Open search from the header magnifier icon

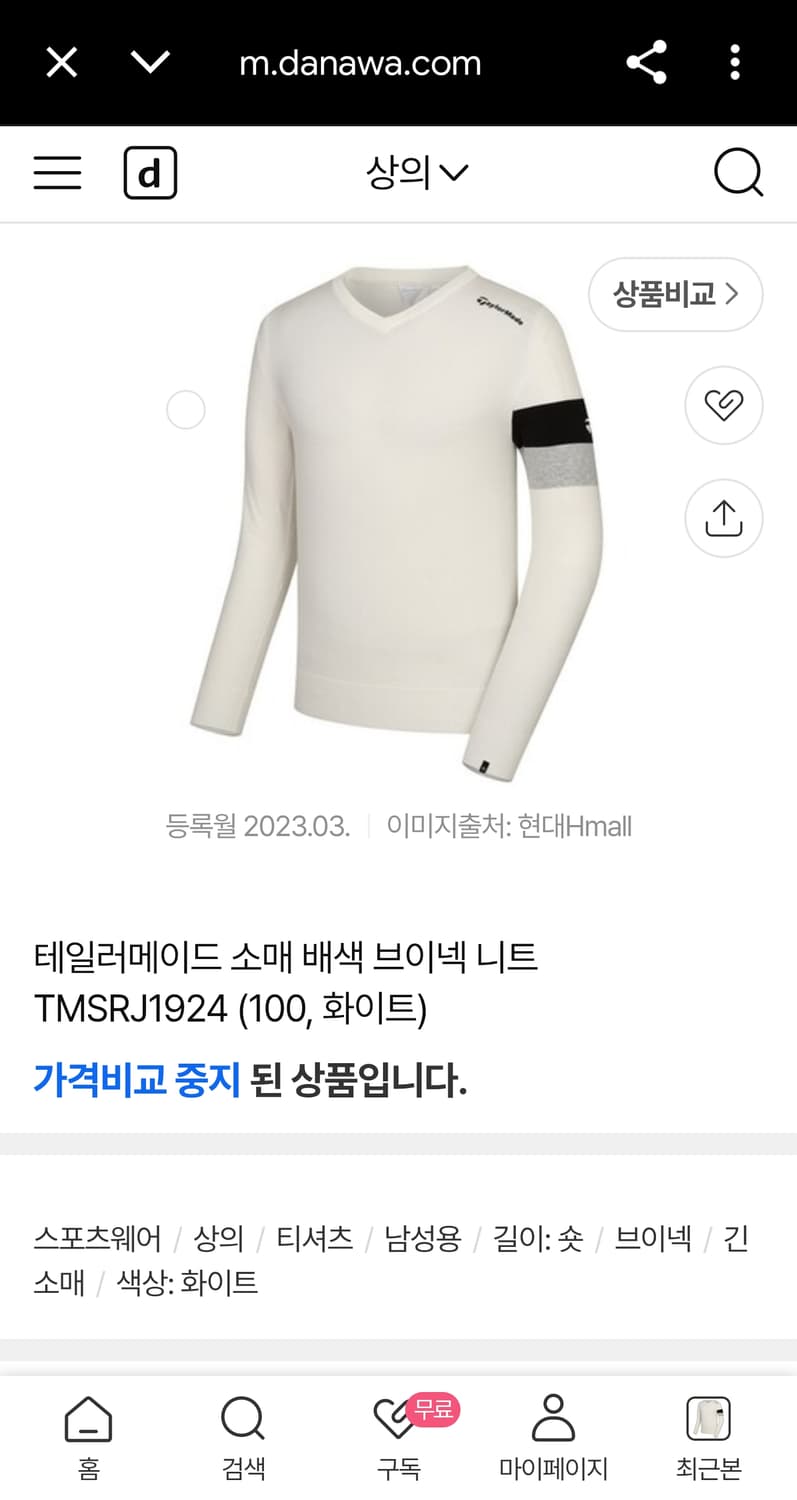tap(739, 172)
